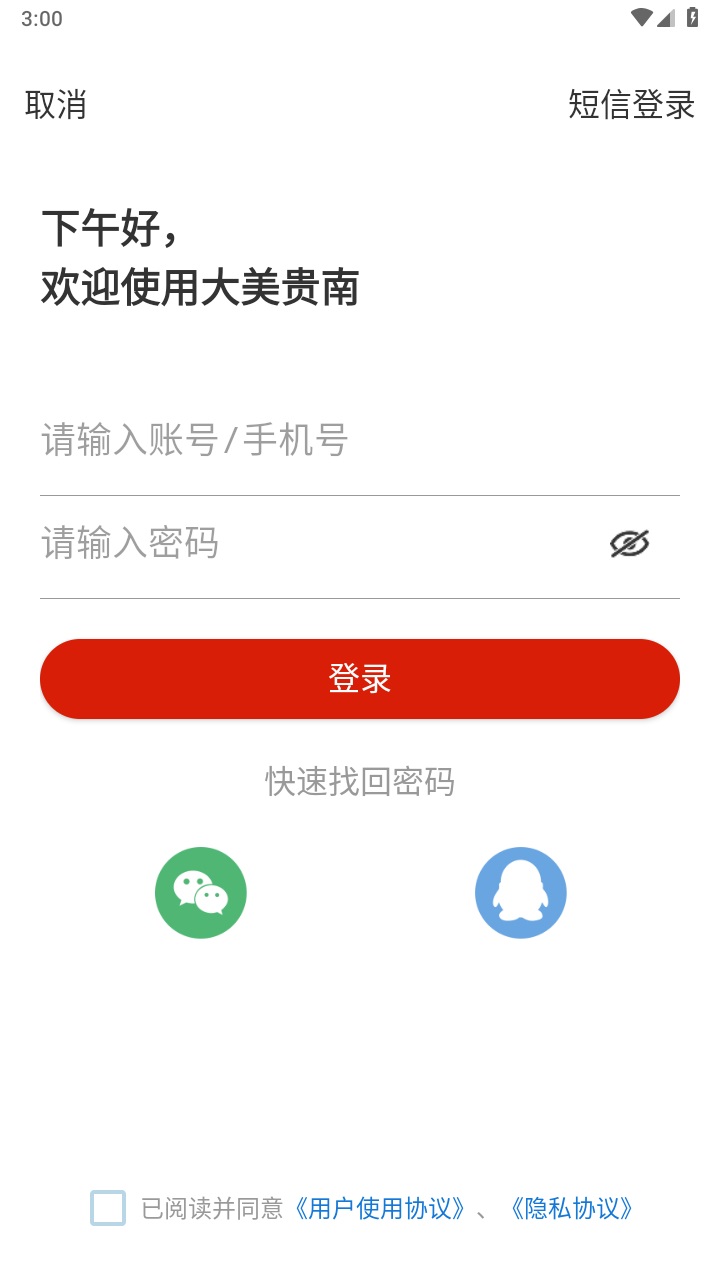Tap 取消 to cancel login

coord(54,104)
